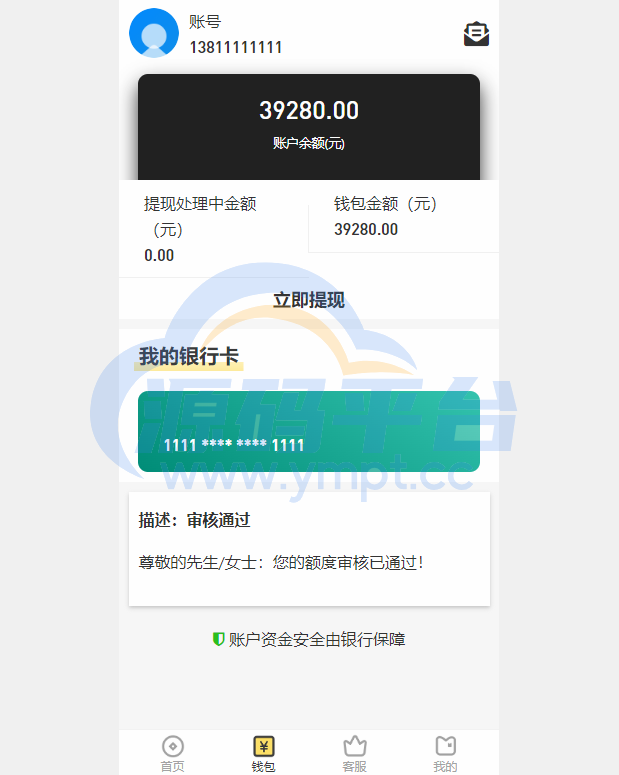
Task: Select the 钱包 tab
Action: pos(264,753)
